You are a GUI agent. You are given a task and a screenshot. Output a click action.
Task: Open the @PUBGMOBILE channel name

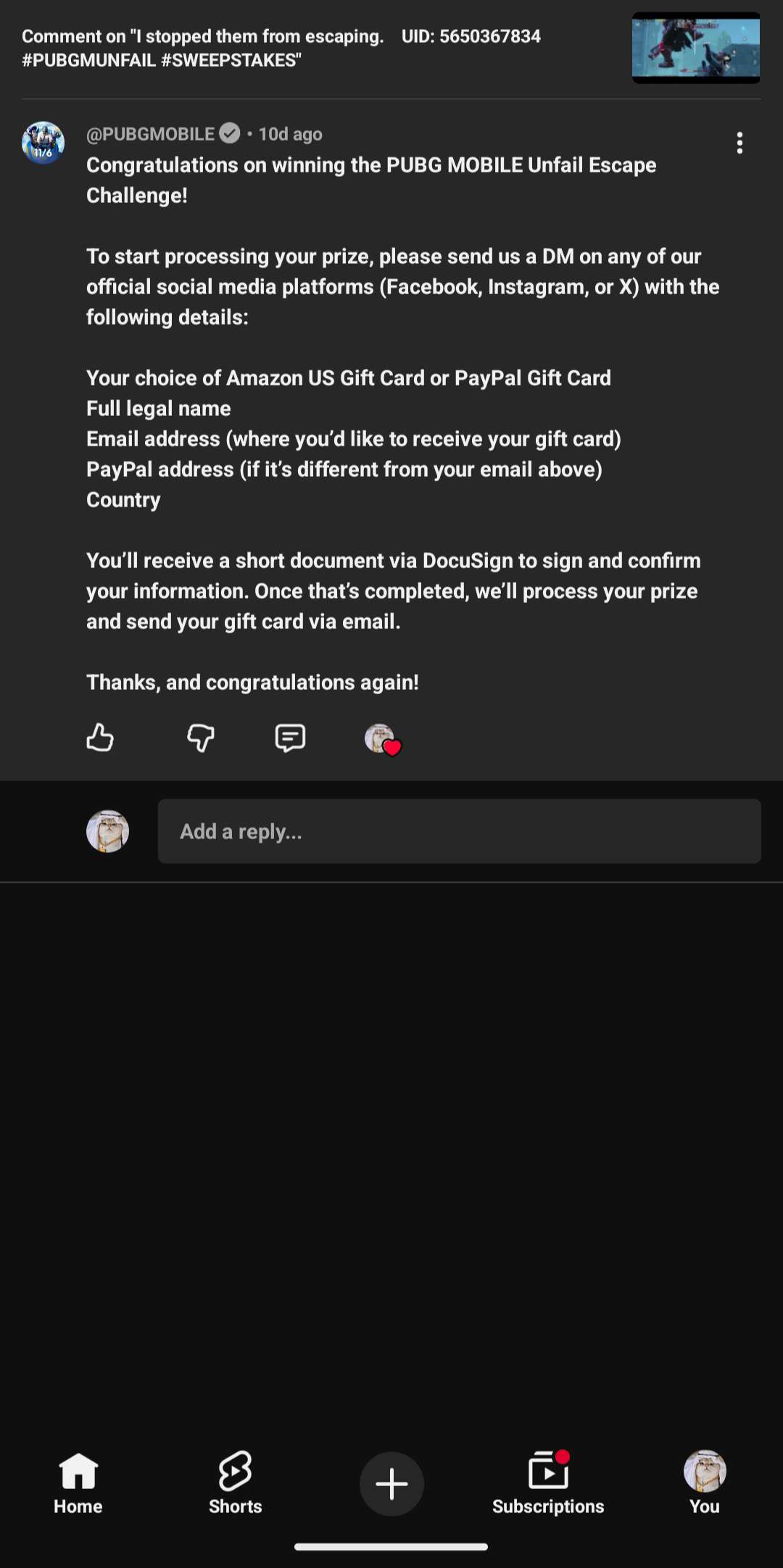[x=151, y=134]
